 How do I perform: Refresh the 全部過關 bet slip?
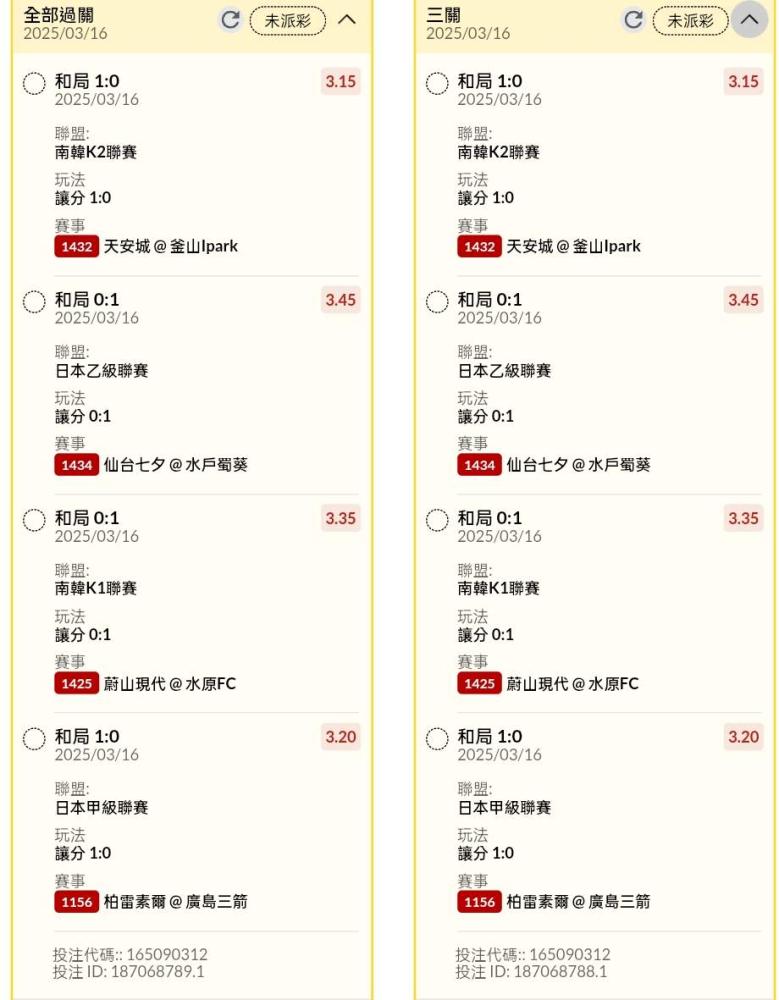point(230,20)
